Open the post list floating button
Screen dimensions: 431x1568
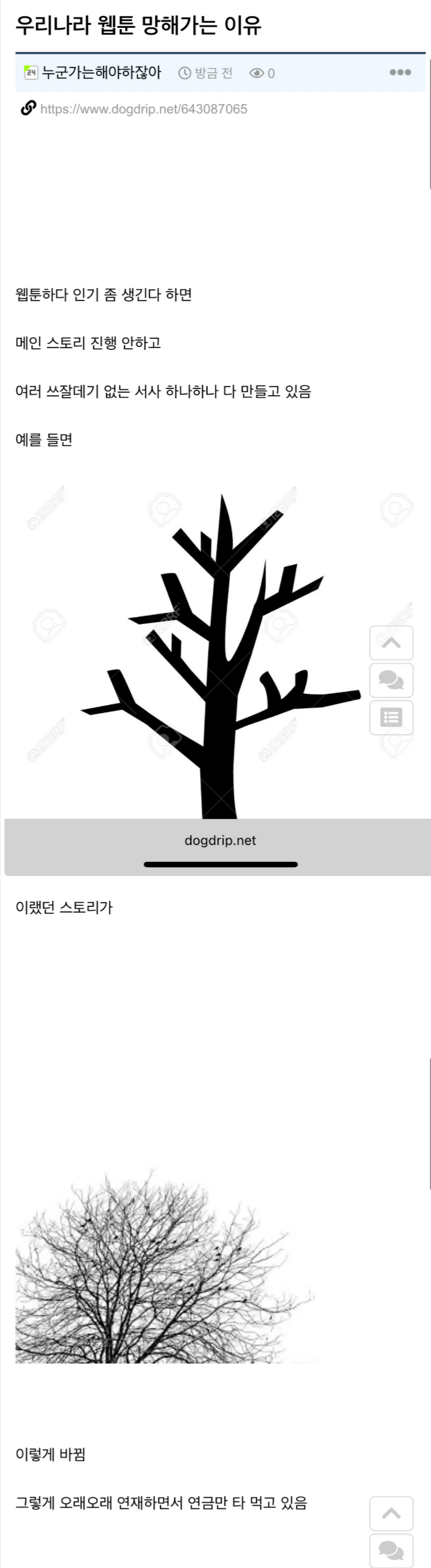(391, 717)
